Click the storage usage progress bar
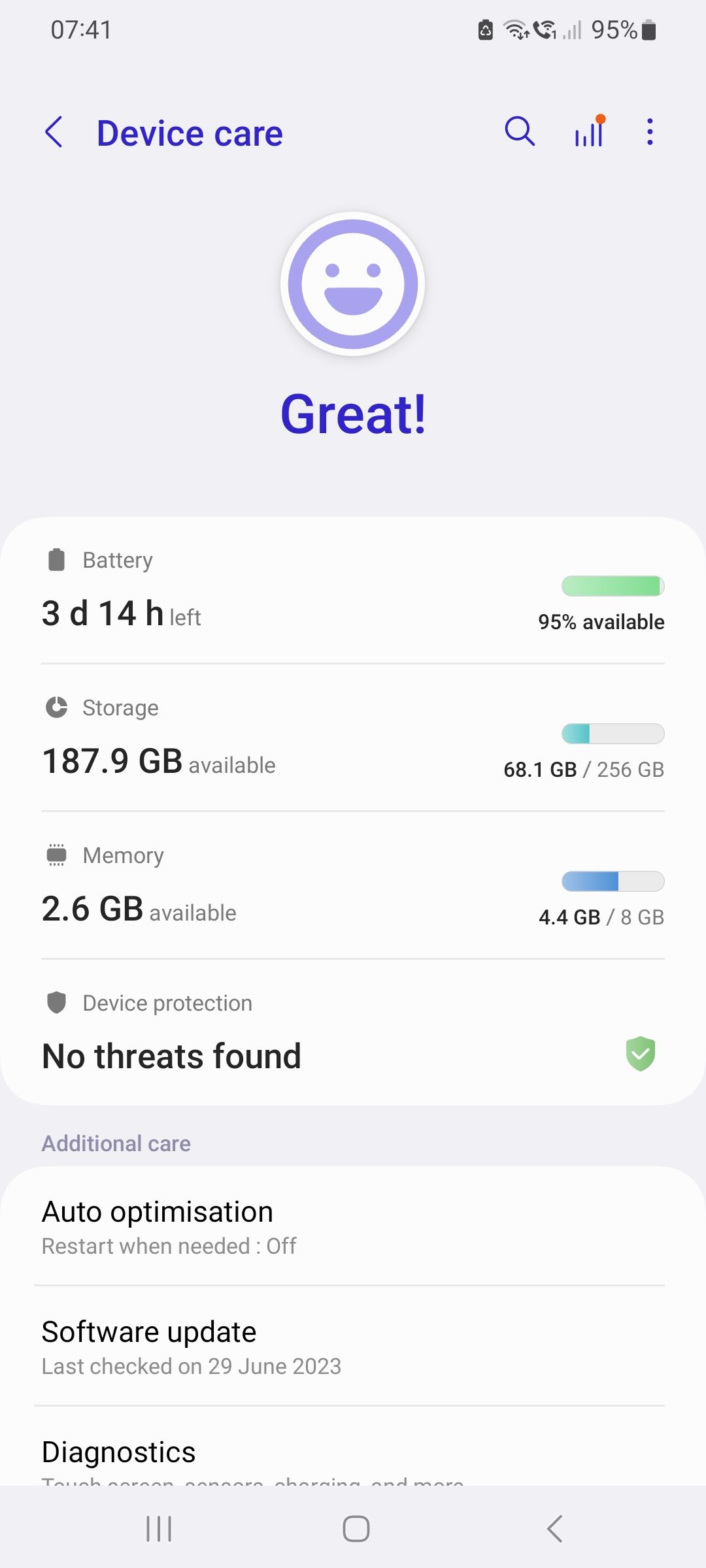This screenshot has height=1568, width=706. (x=612, y=734)
